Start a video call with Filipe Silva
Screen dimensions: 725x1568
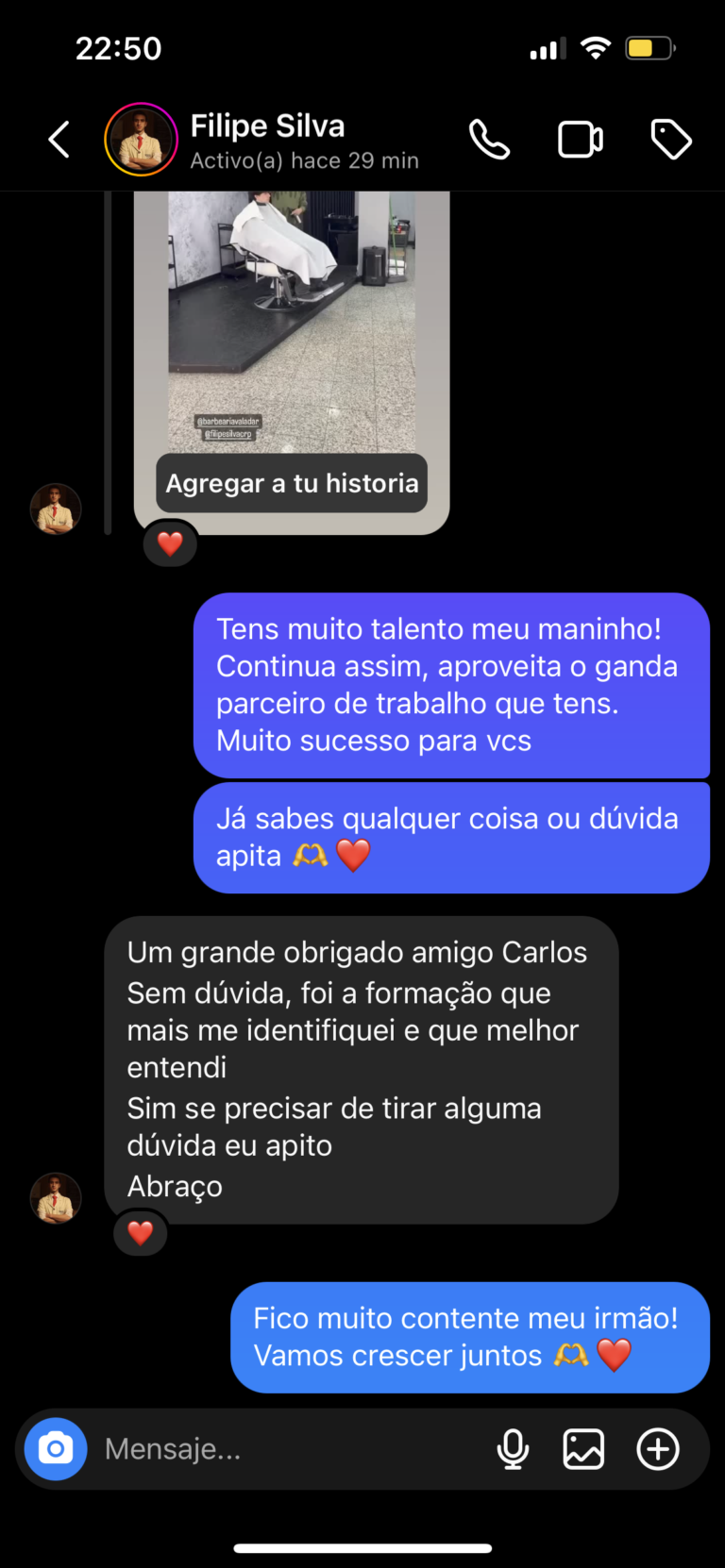pos(580,141)
